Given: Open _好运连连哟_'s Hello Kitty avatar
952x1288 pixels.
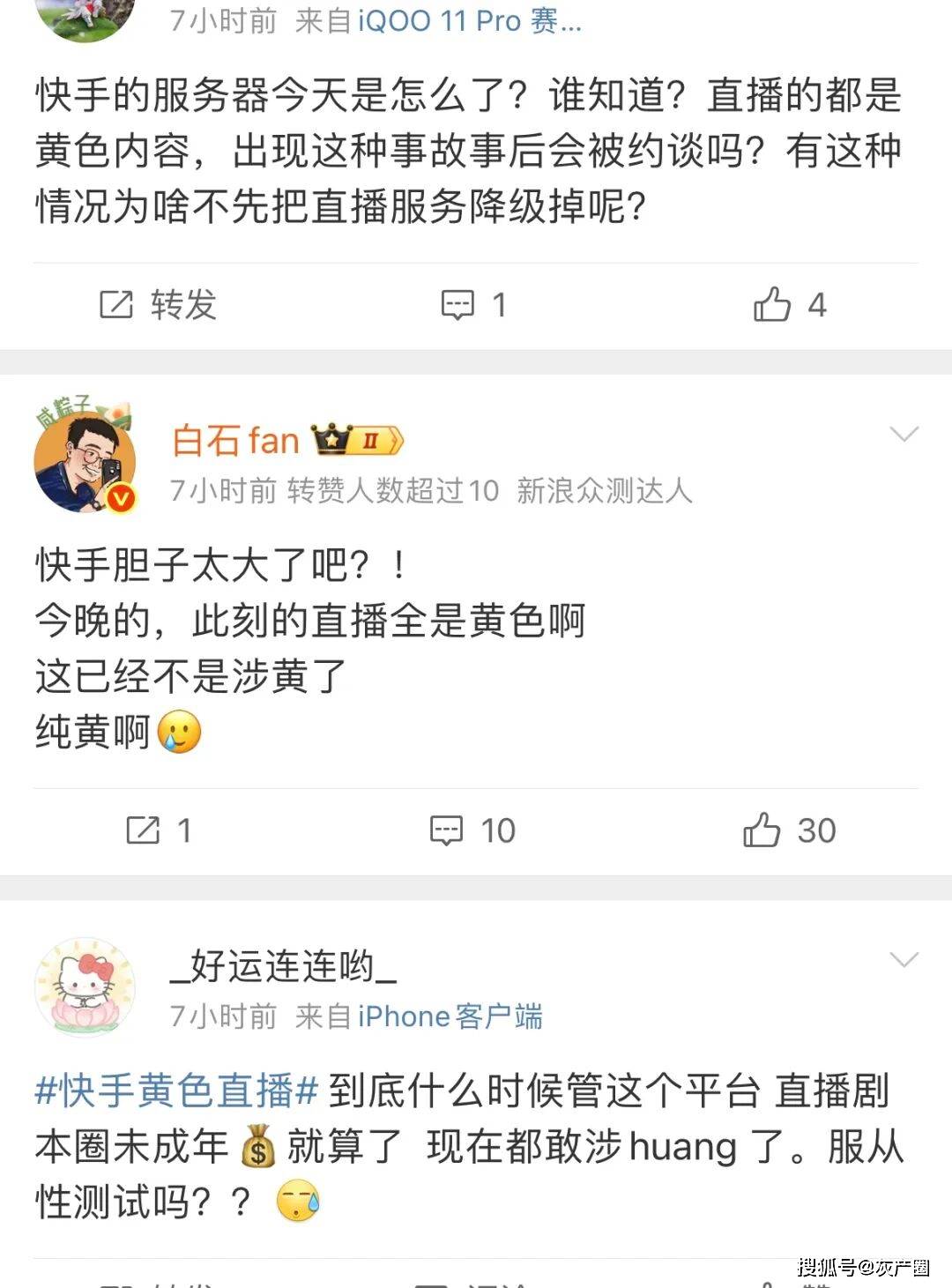Looking at the screenshot, I should point(85,986).
